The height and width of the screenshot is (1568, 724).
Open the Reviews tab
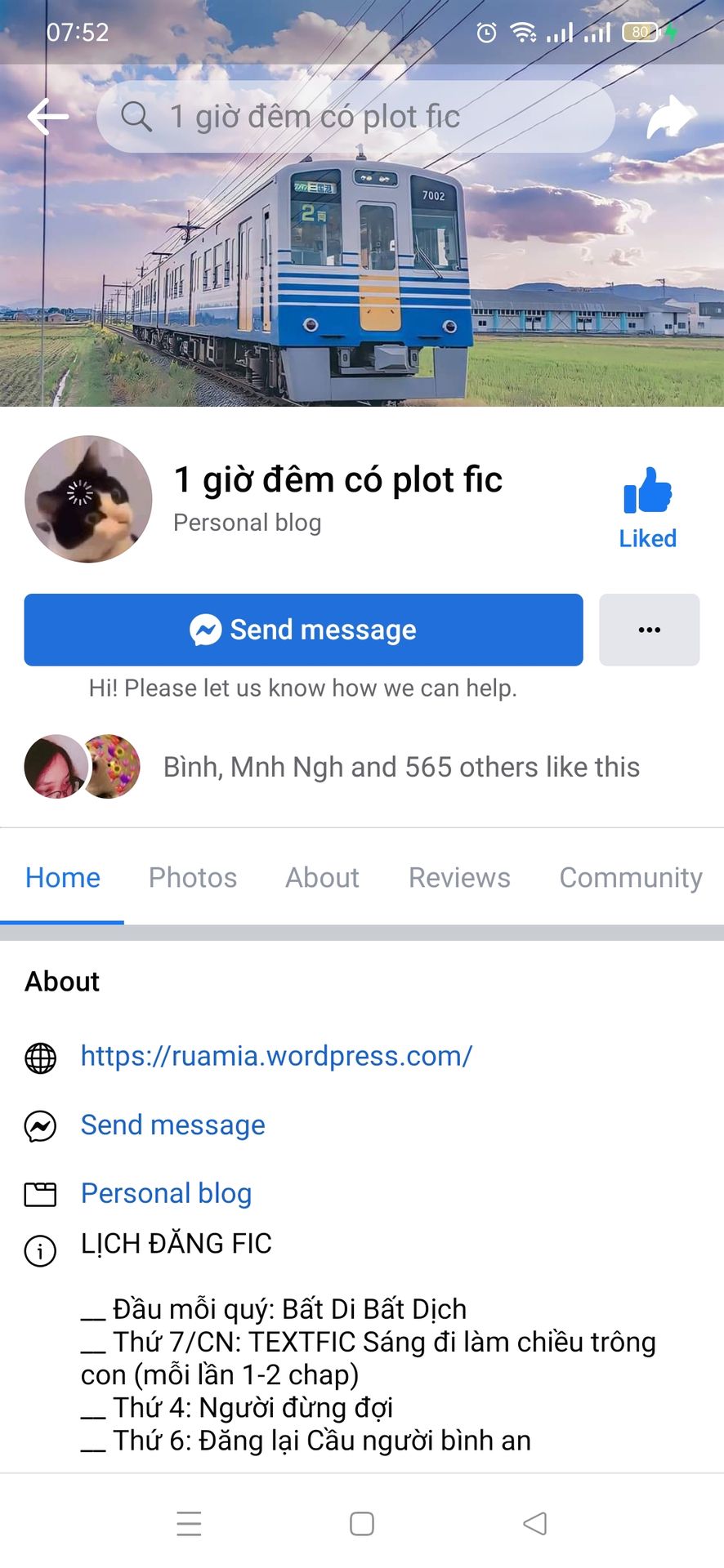459,877
